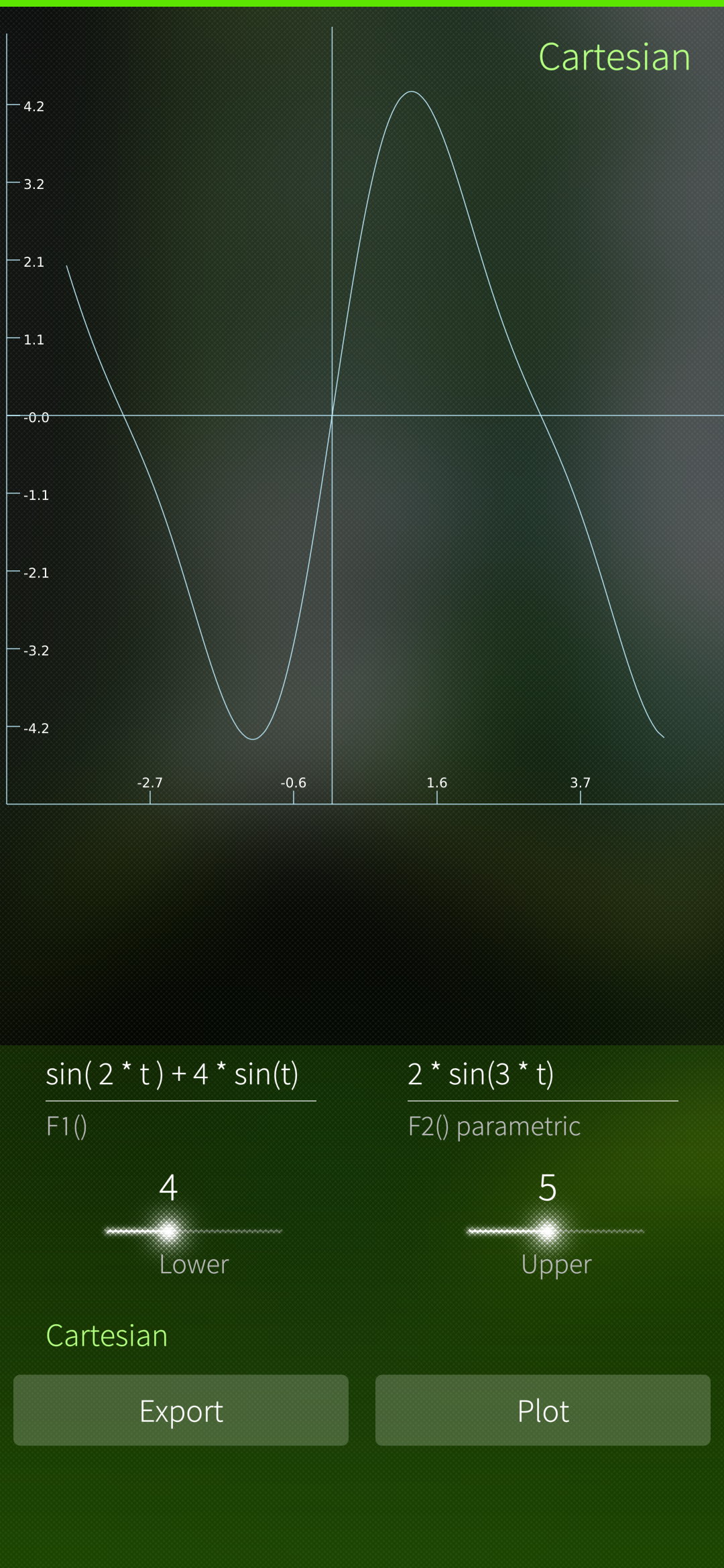Image resolution: width=724 pixels, height=1568 pixels.
Task: Edit the F2() parametric function field
Action: point(542,1075)
